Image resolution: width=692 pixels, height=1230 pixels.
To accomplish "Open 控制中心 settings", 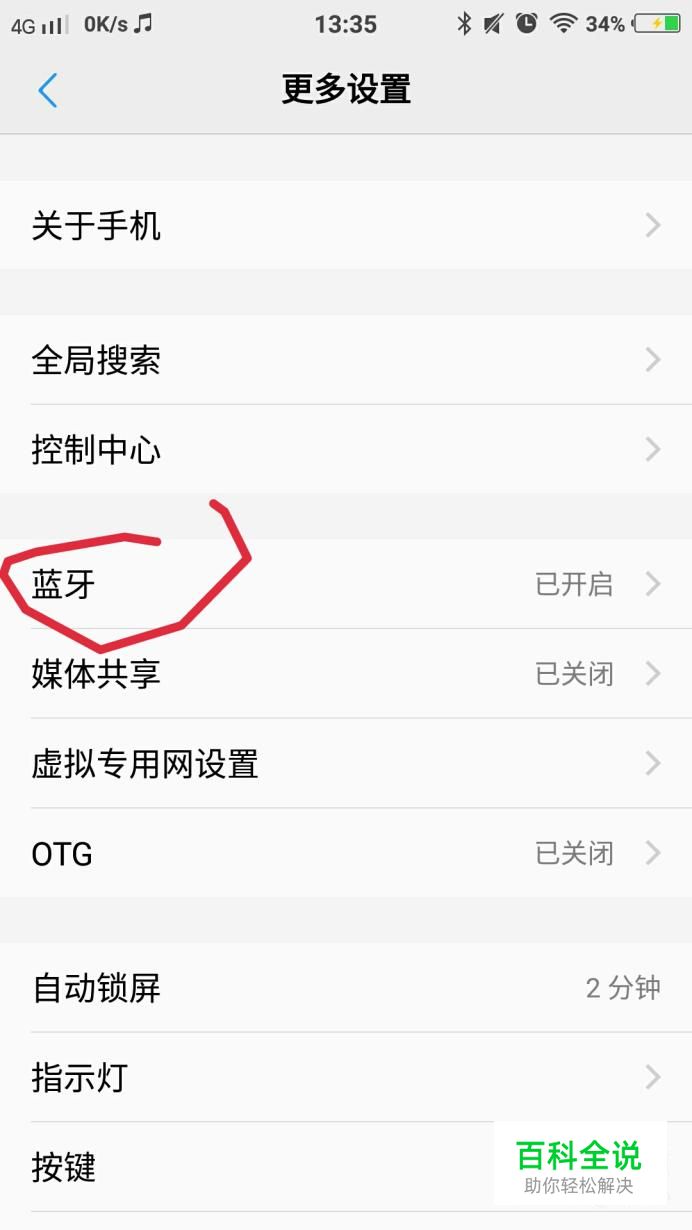I will click(x=346, y=449).
